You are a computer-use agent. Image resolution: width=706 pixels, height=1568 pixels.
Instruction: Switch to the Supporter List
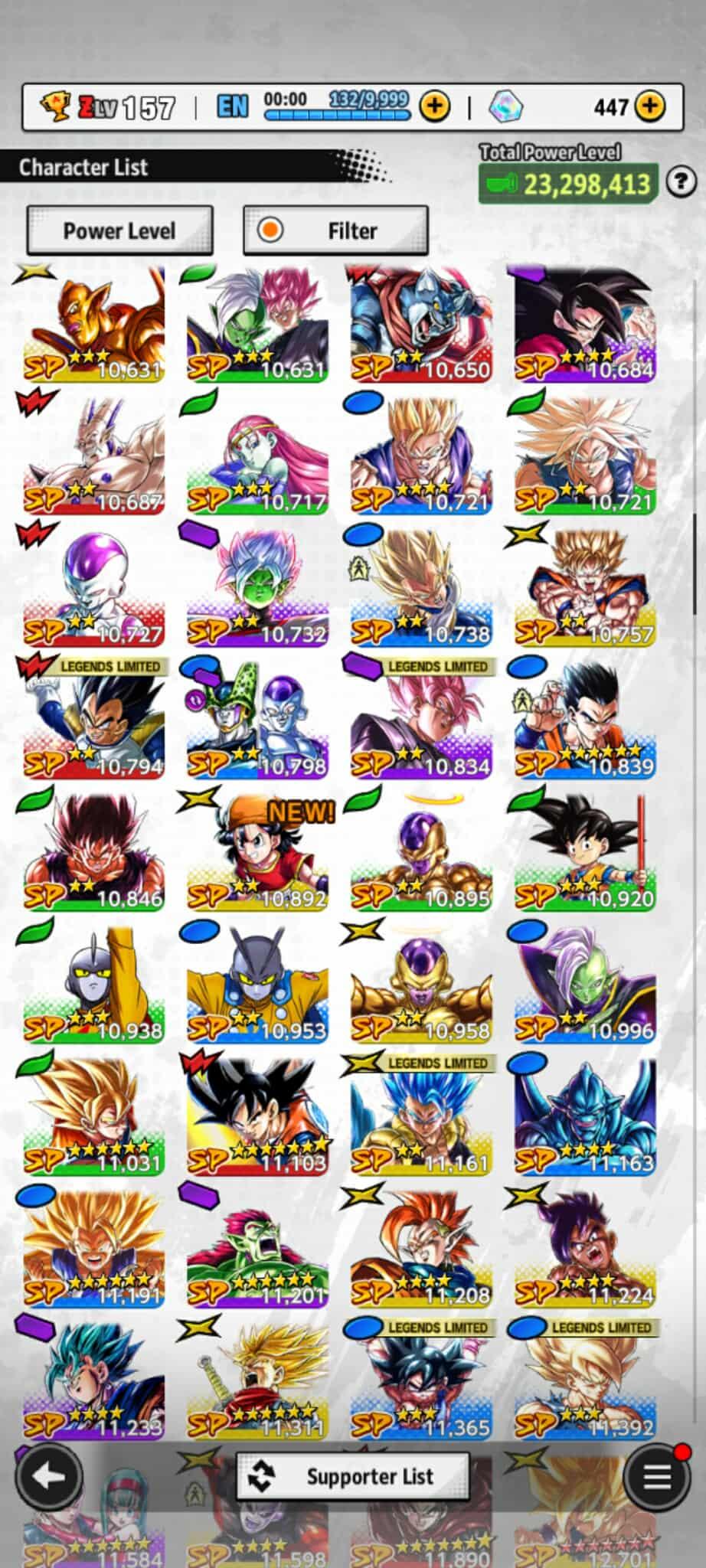tap(353, 1476)
